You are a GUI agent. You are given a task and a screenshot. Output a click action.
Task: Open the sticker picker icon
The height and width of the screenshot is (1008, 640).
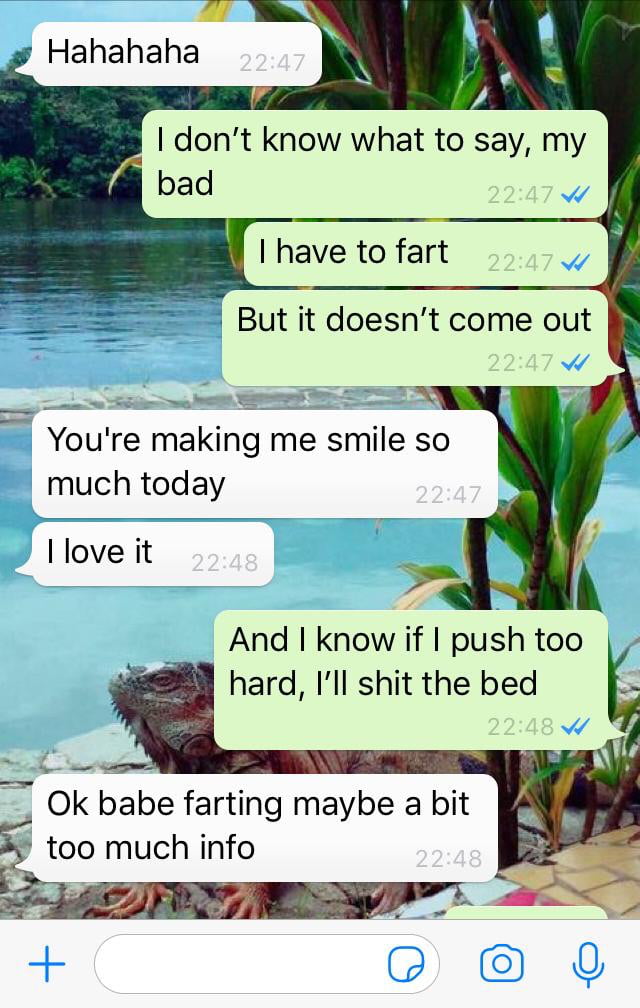click(x=406, y=965)
